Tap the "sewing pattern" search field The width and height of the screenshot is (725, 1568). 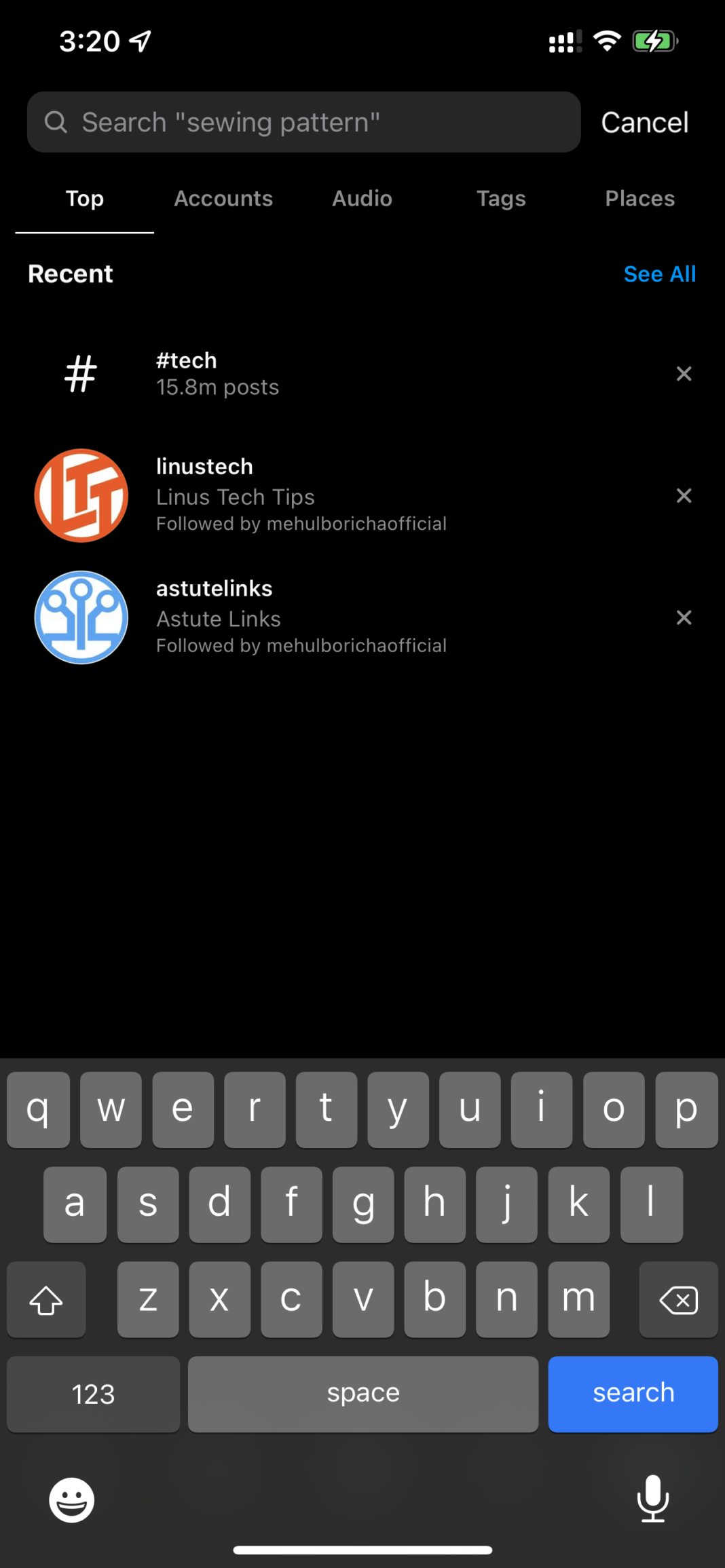click(303, 122)
